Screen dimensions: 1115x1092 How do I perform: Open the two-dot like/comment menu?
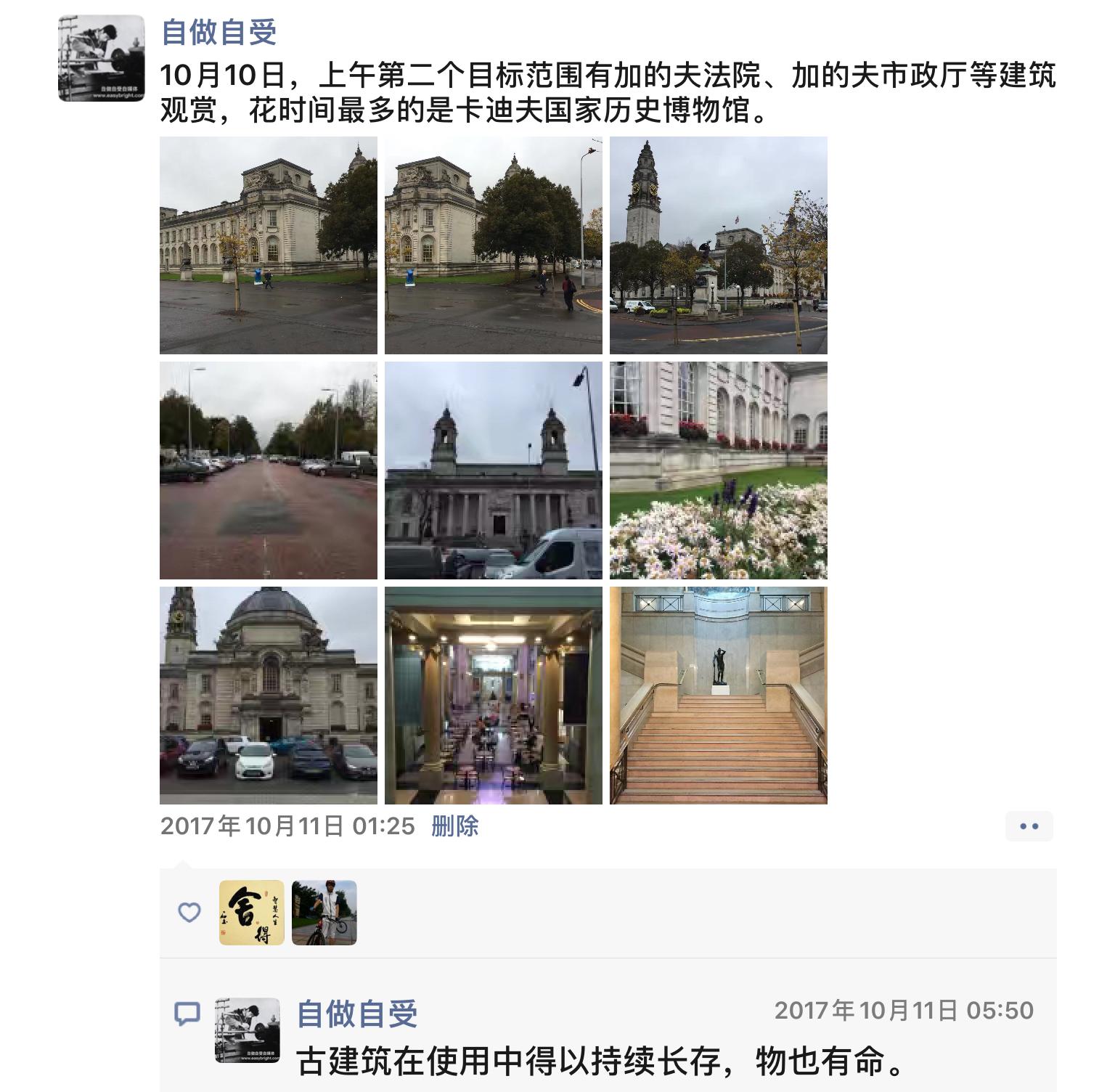coord(1029,826)
